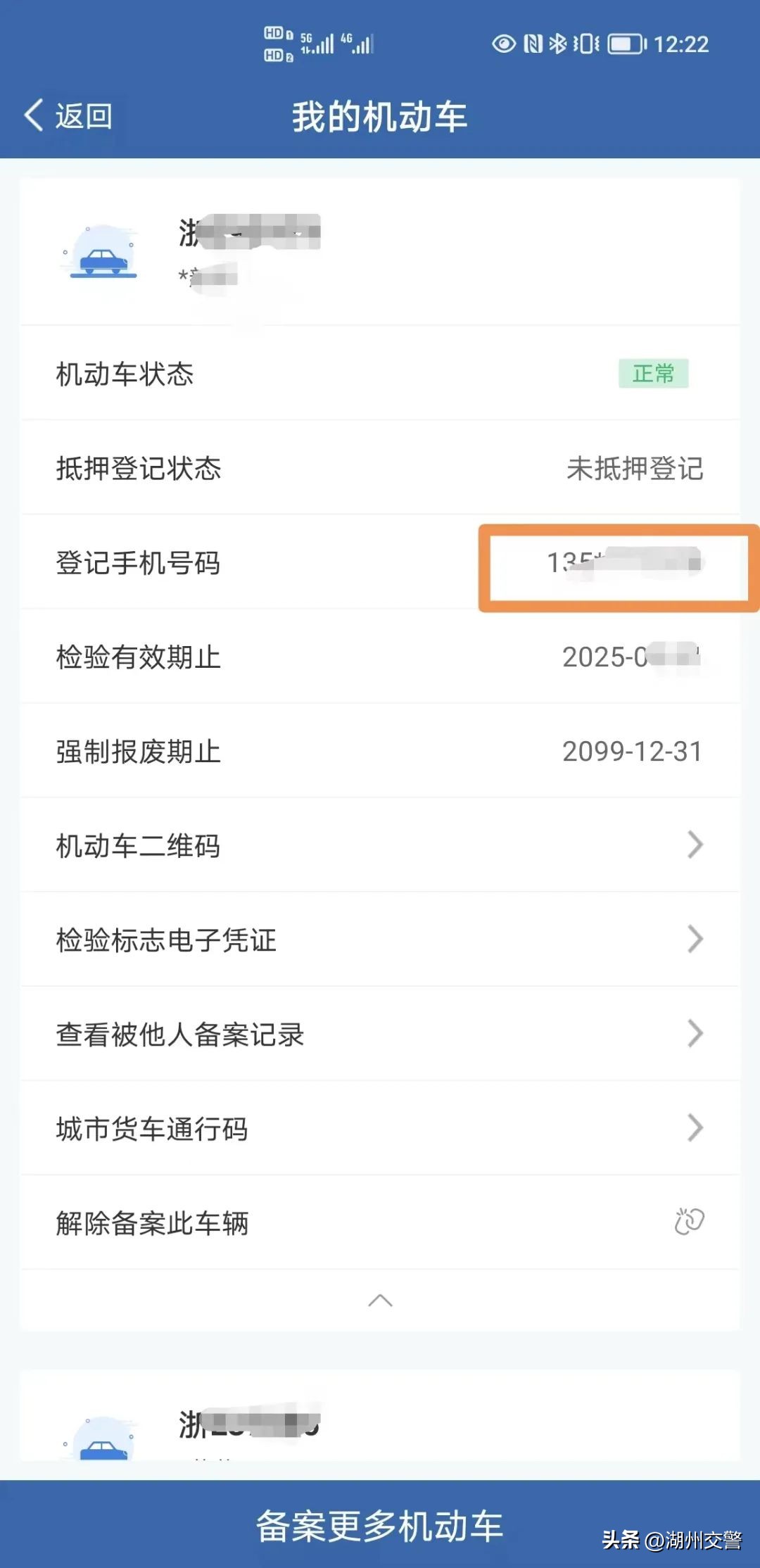
Task: Tap the highlighted registered phone number
Action: [x=619, y=563]
